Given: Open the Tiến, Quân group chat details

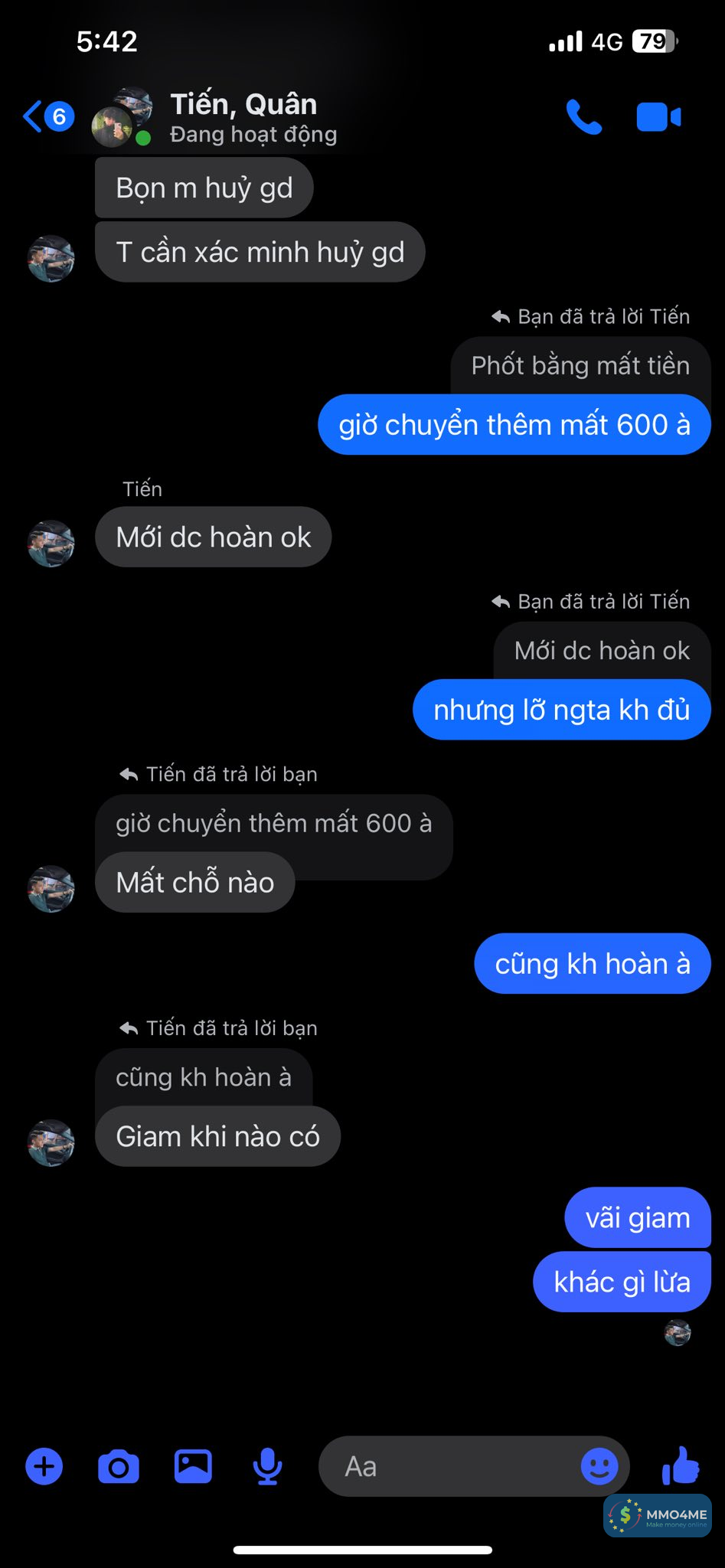Looking at the screenshot, I should [243, 116].
